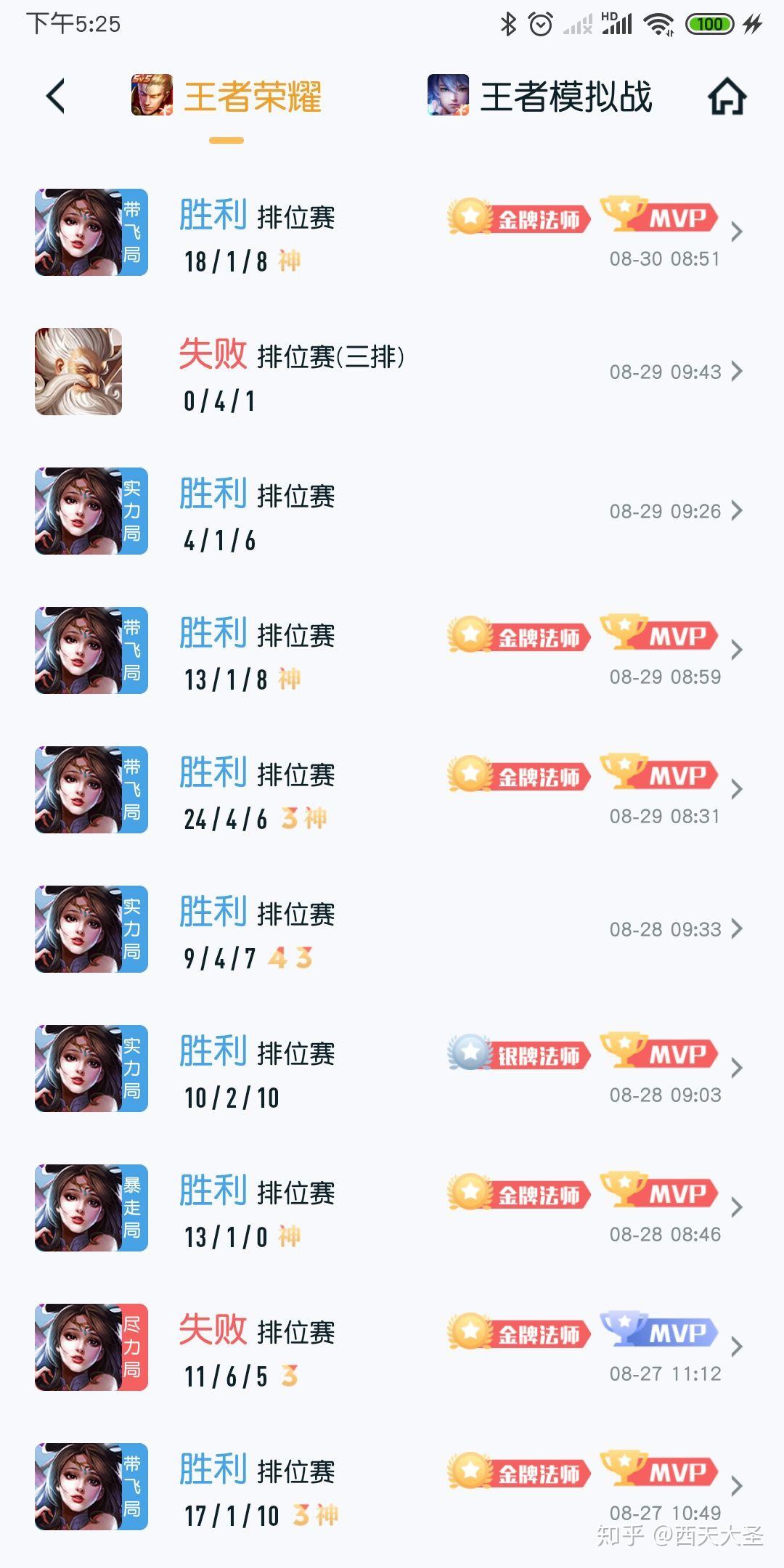Open the 17/1/10 match from 08-27 10:49

pyautogui.click(x=391, y=1487)
